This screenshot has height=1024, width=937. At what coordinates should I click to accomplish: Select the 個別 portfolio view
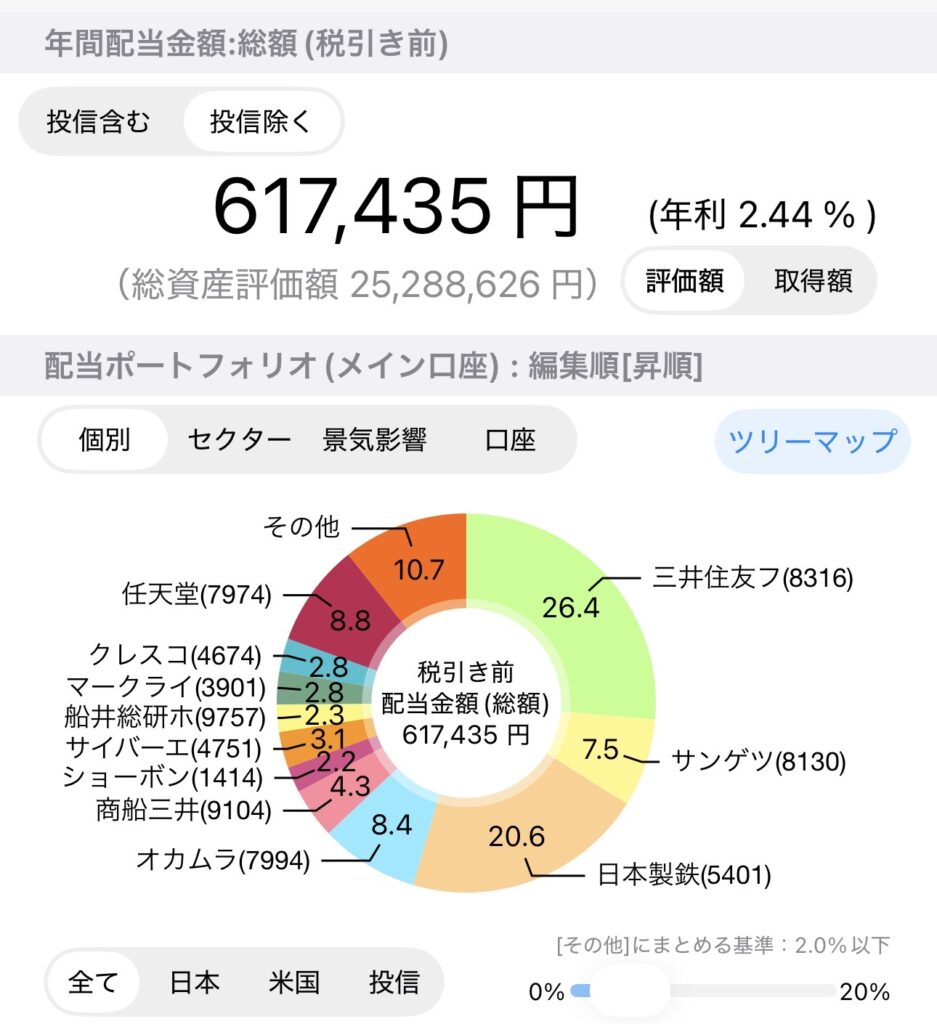(x=103, y=440)
